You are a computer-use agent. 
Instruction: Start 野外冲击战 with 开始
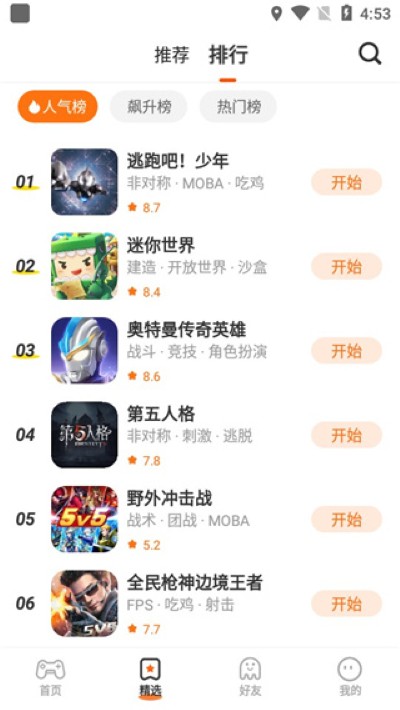347,519
